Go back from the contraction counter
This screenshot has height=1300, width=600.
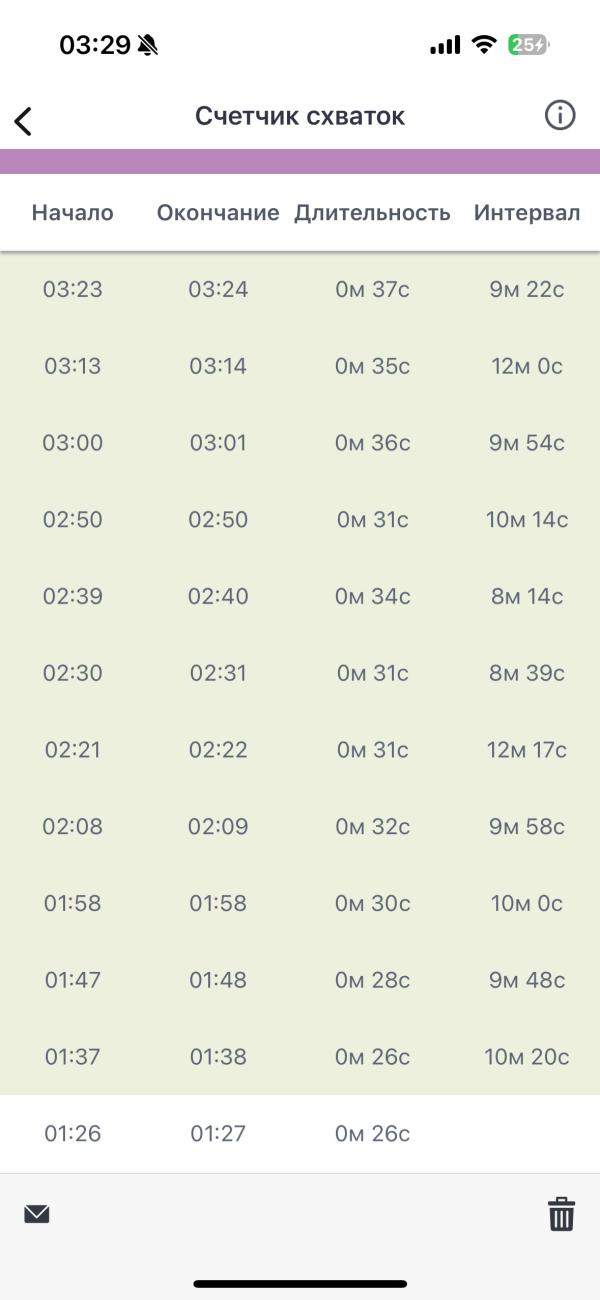23,120
